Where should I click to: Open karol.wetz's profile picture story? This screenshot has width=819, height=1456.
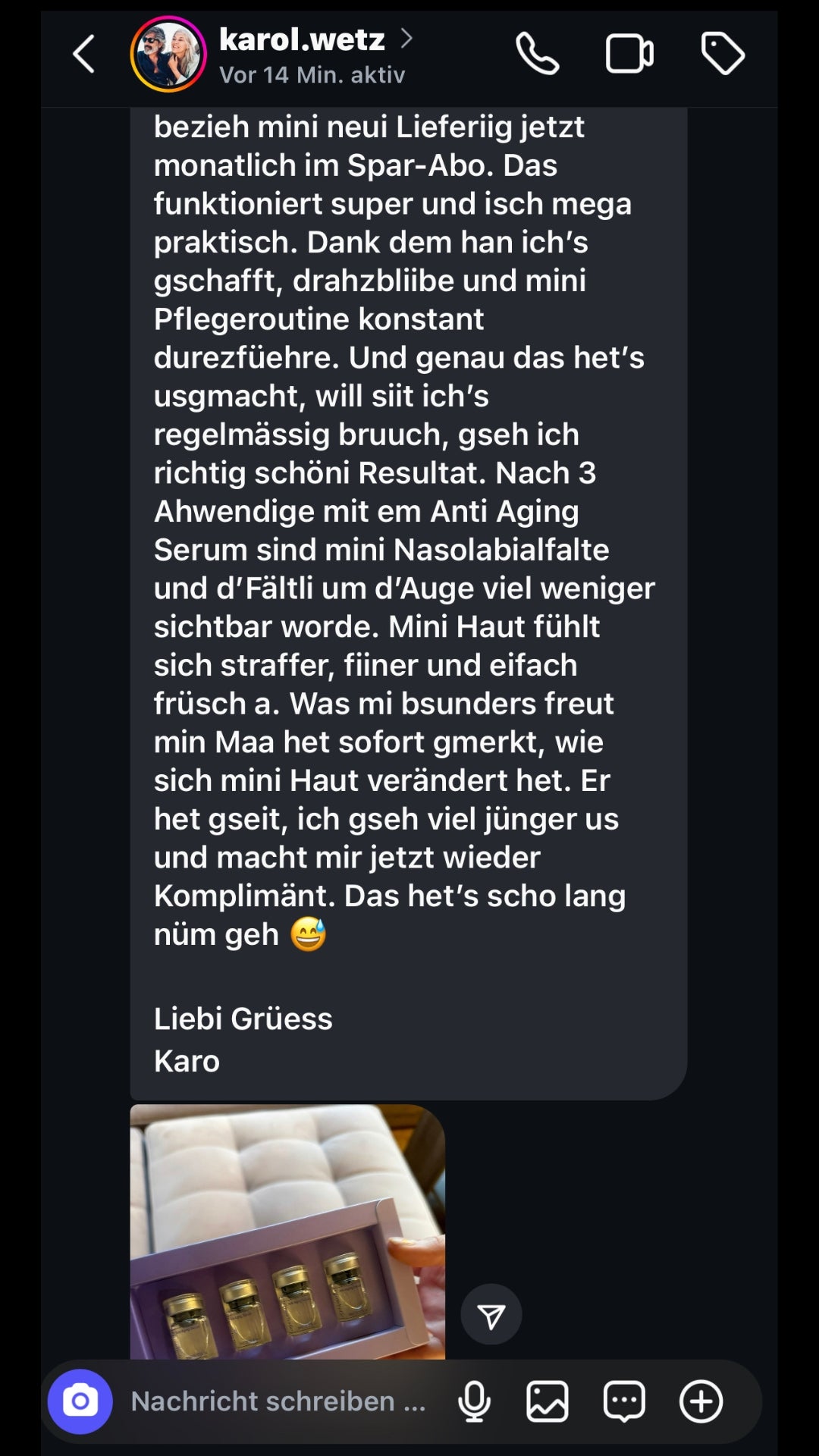pyautogui.click(x=168, y=55)
